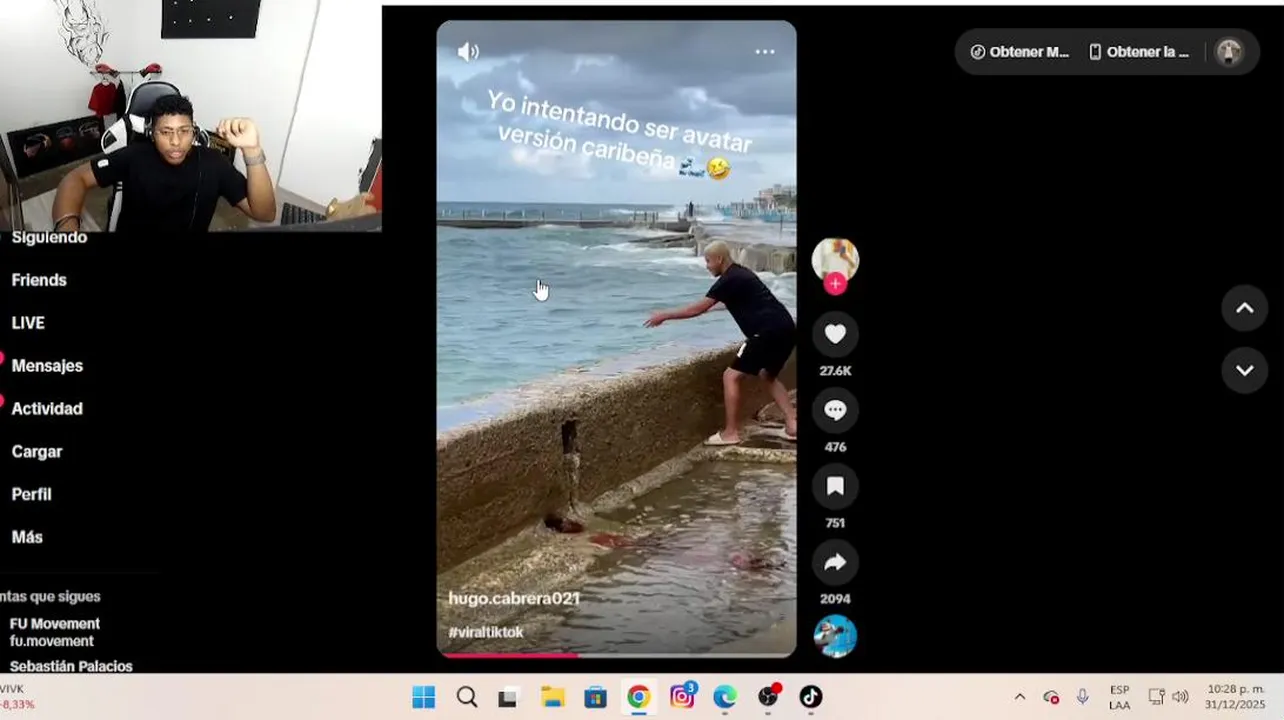
Task: View Actividad notifications
Action: pyautogui.click(x=47, y=409)
